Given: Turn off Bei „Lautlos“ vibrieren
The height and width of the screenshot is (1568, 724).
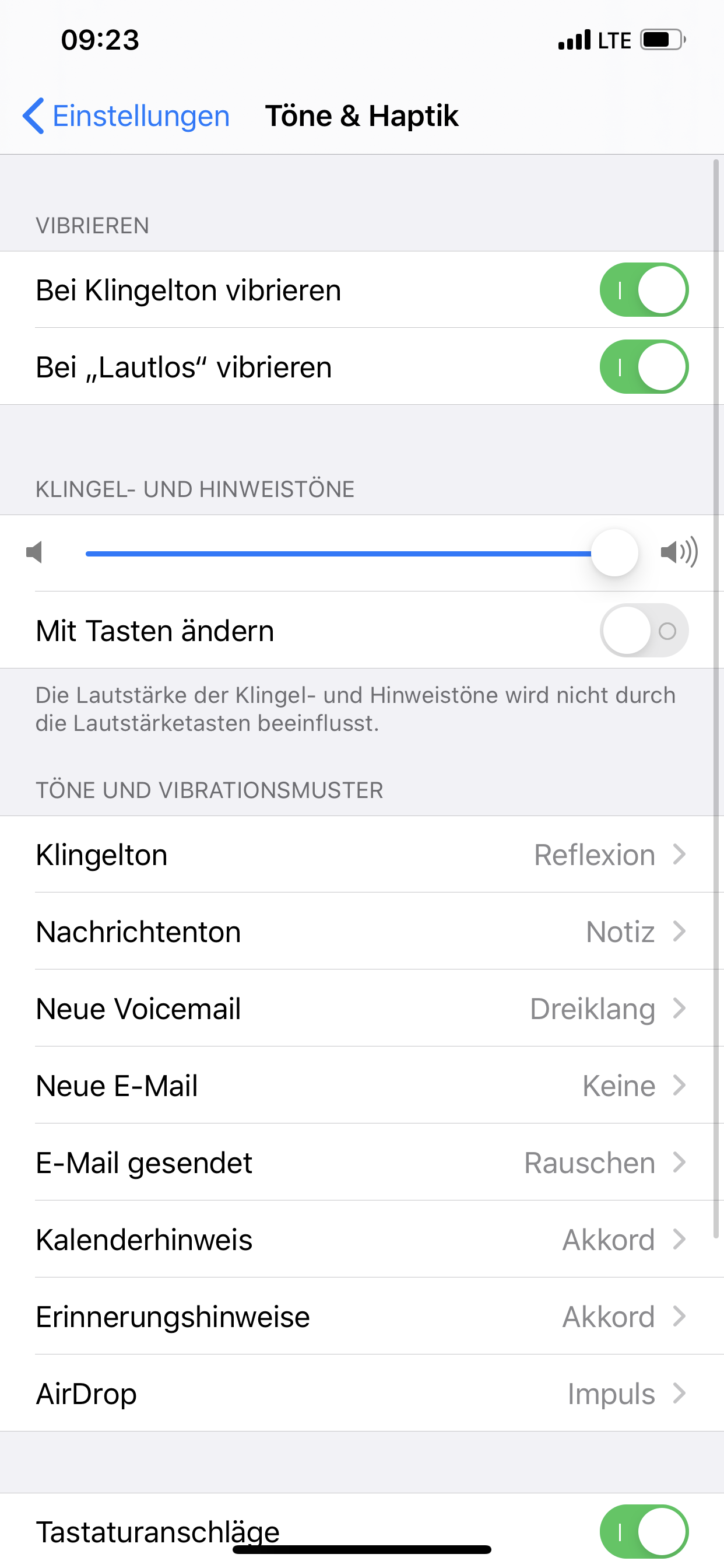Looking at the screenshot, I should (x=644, y=367).
